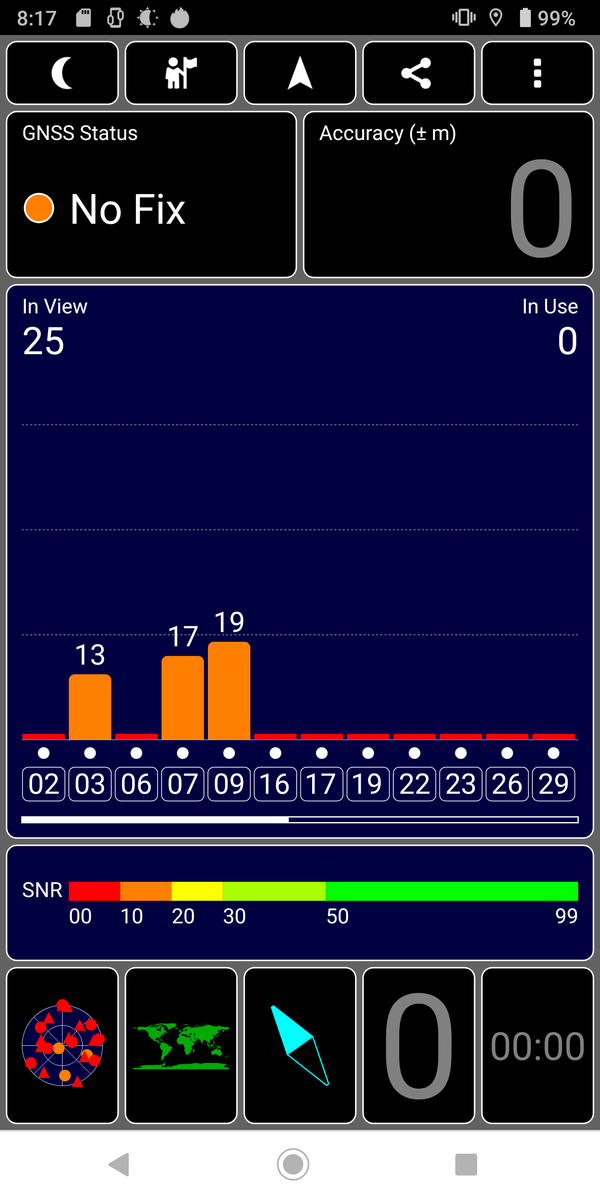Tap the navigation arrow icon
Image resolution: width=600 pixels, height=1200 pixels.
point(300,73)
